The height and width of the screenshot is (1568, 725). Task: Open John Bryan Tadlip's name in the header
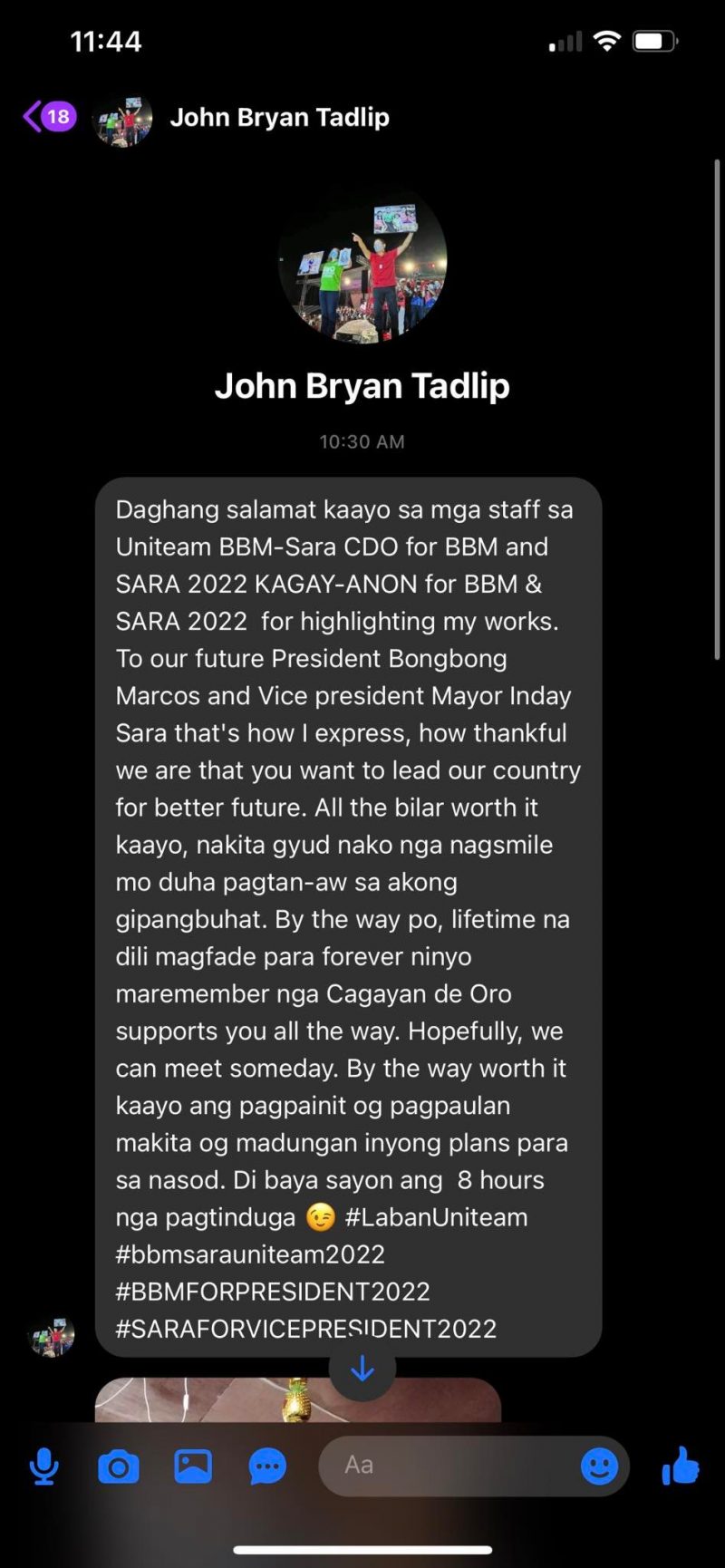(x=280, y=117)
